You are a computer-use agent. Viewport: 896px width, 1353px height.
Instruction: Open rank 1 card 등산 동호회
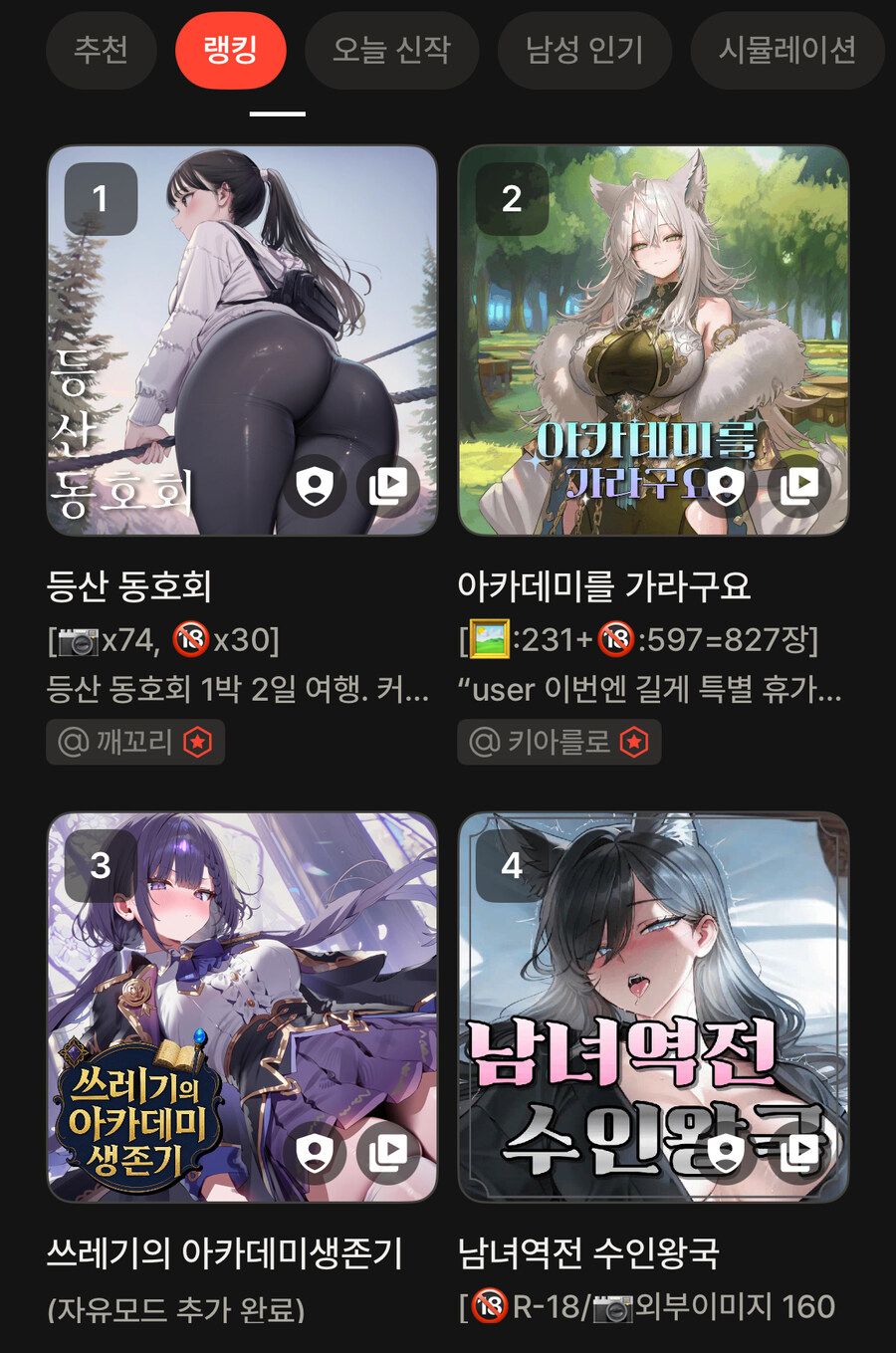coord(242,340)
